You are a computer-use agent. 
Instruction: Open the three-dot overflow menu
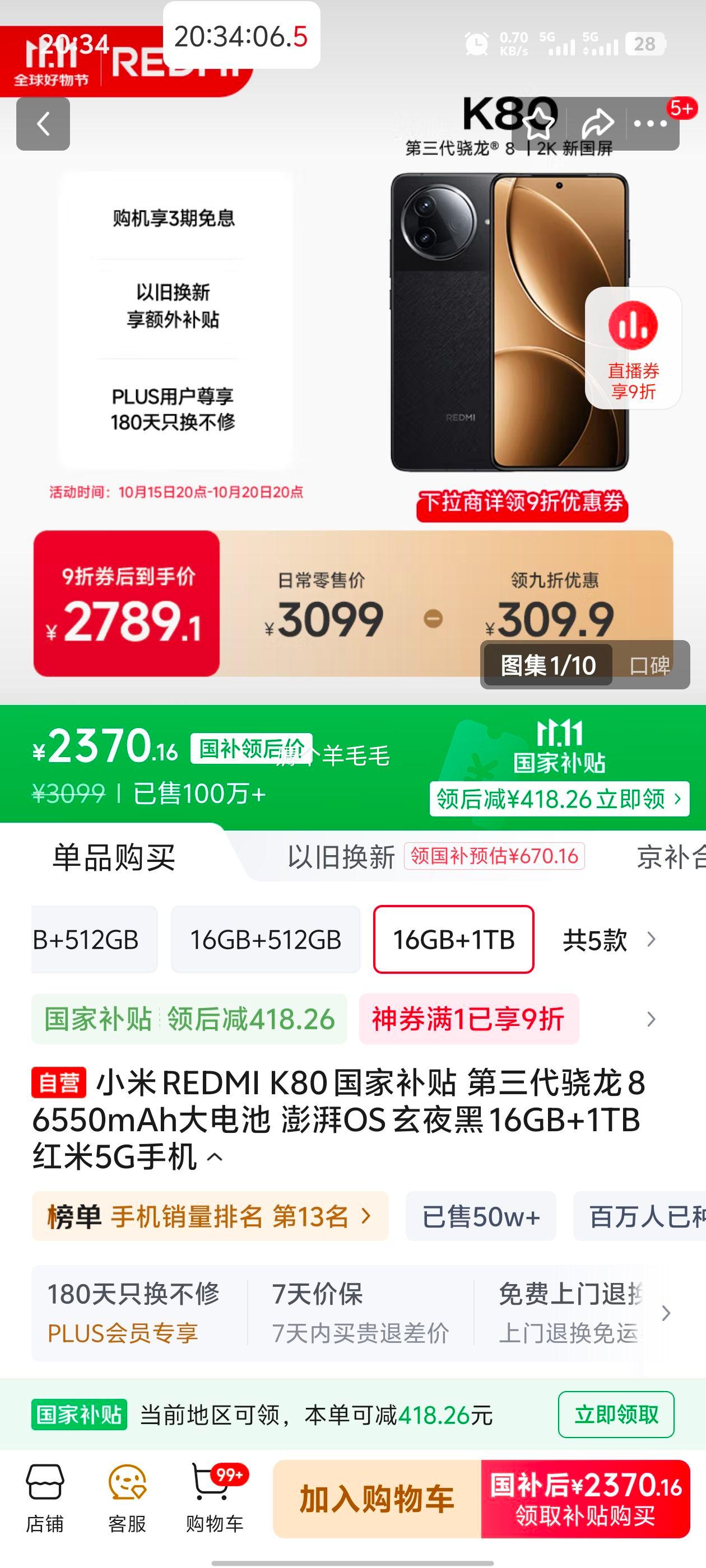coord(650,124)
